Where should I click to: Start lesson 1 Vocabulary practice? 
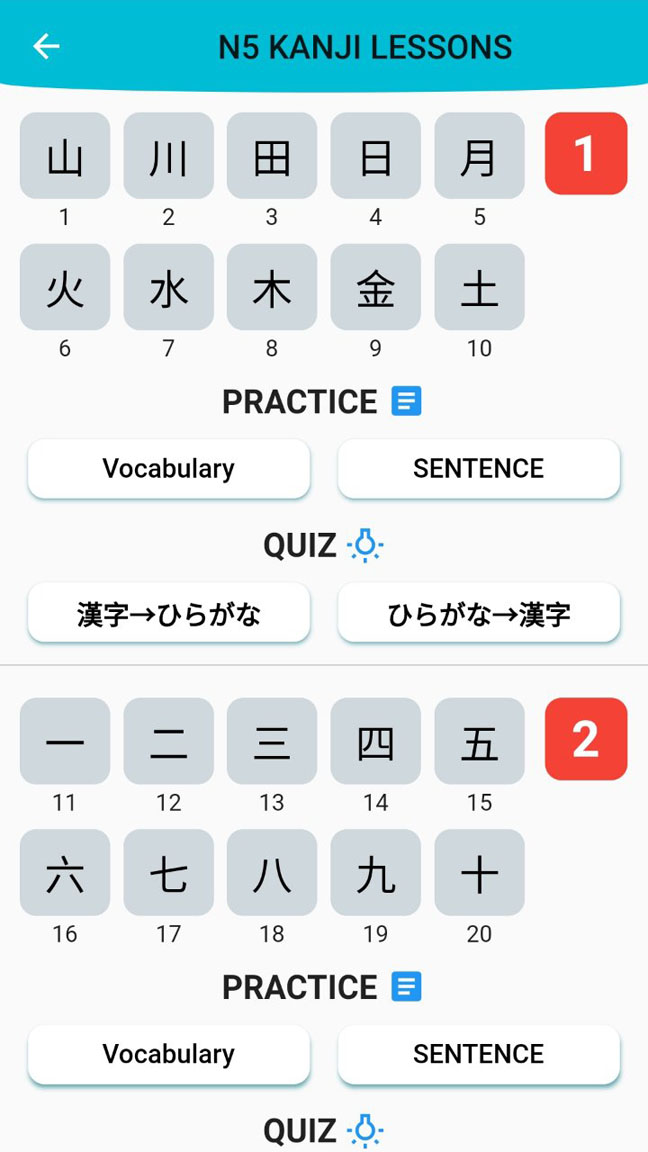point(169,469)
